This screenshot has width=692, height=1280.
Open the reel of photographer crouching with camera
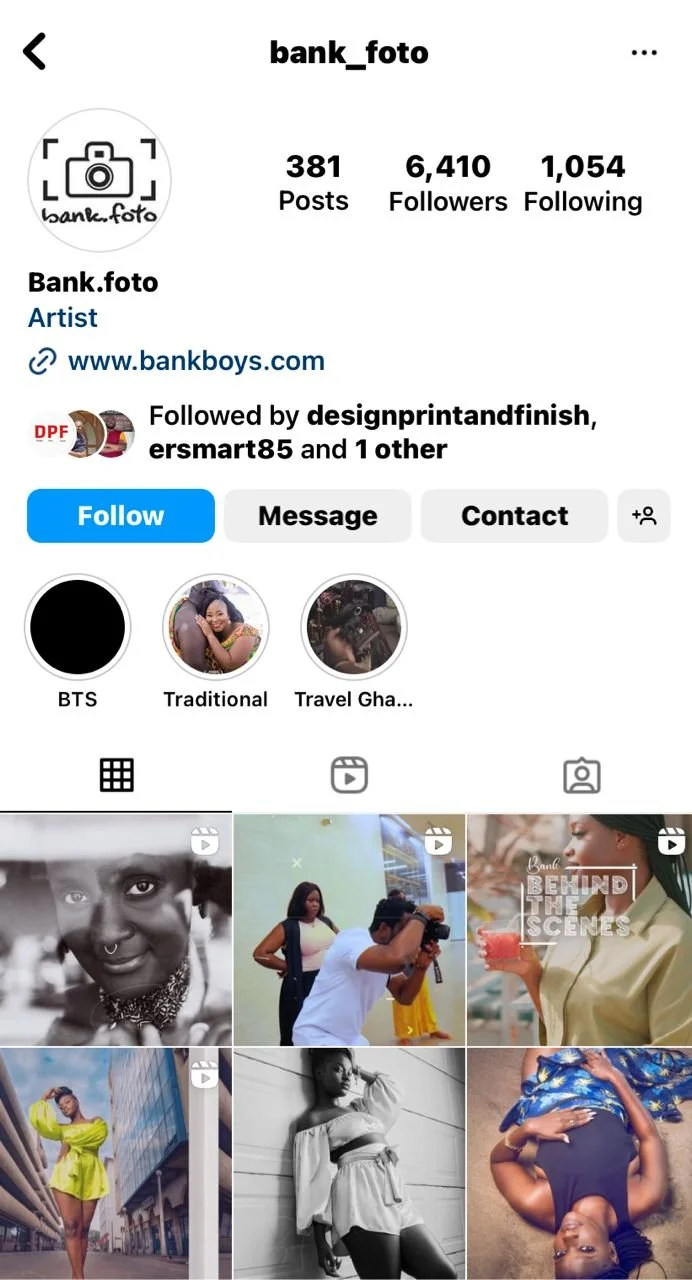point(349,929)
